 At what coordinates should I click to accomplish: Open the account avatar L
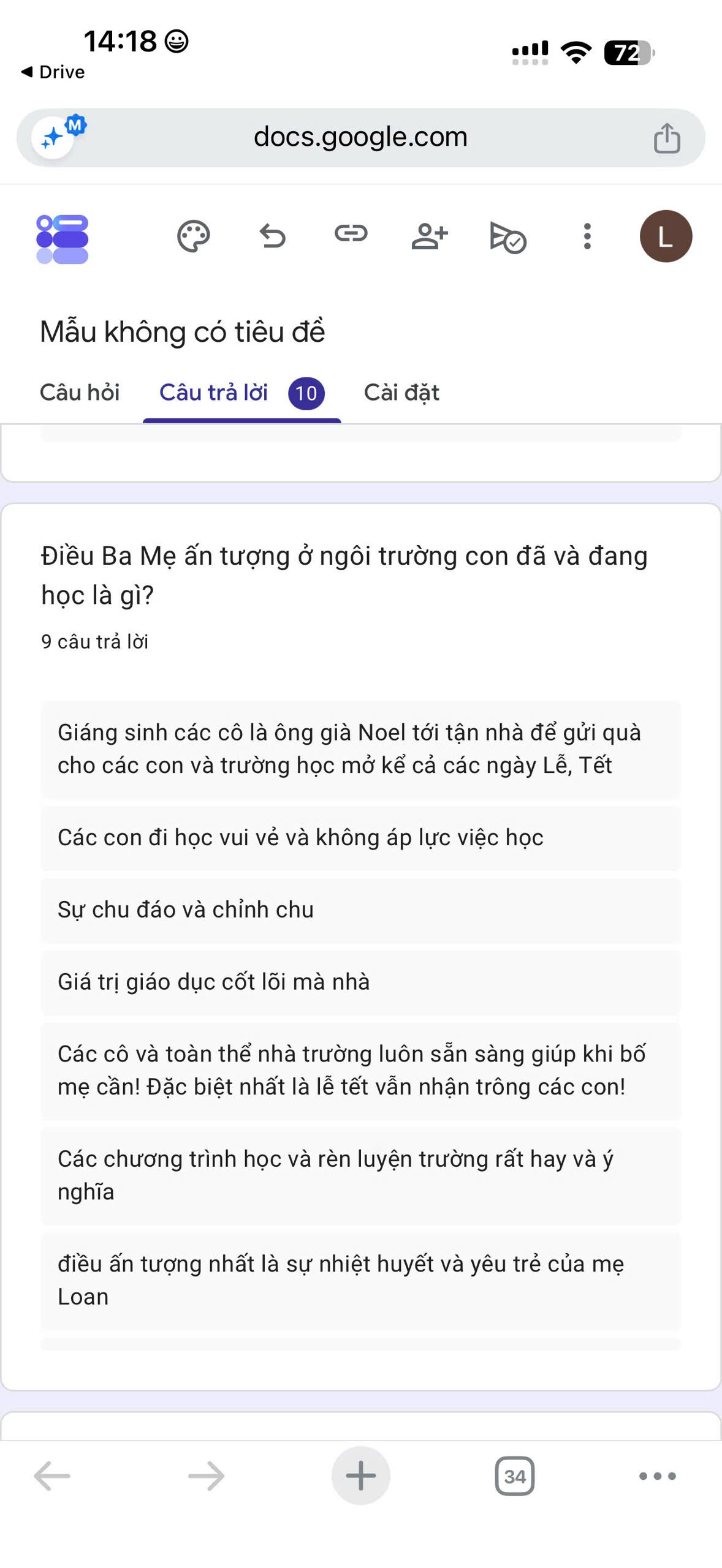(x=666, y=236)
